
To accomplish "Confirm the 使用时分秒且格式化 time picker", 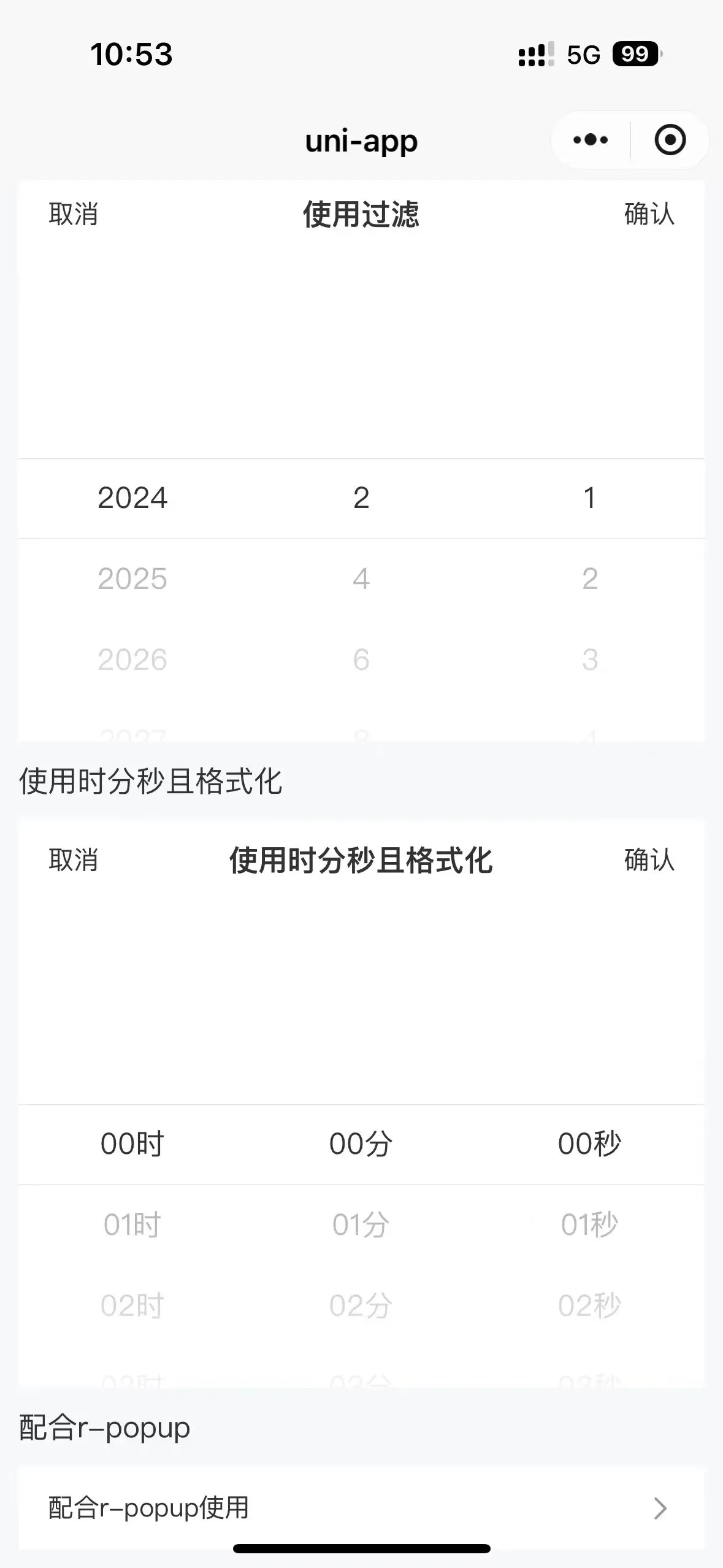I will click(x=649, y=859).
